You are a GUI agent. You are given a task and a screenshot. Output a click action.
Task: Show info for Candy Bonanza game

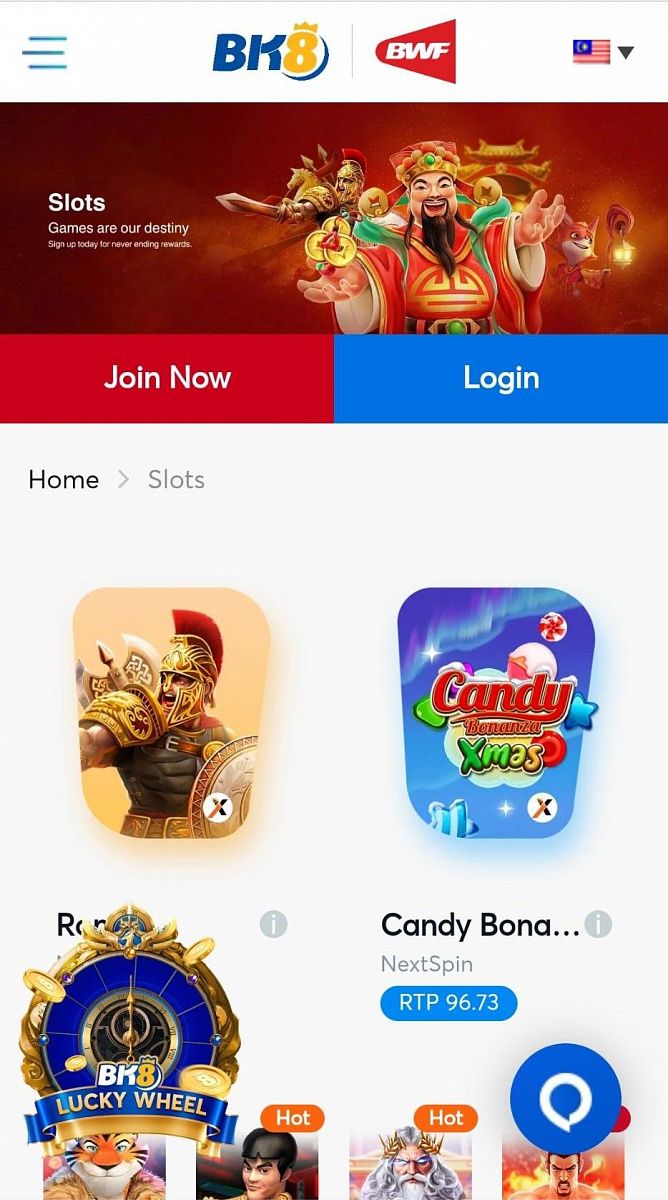click(x=598, y=924)
